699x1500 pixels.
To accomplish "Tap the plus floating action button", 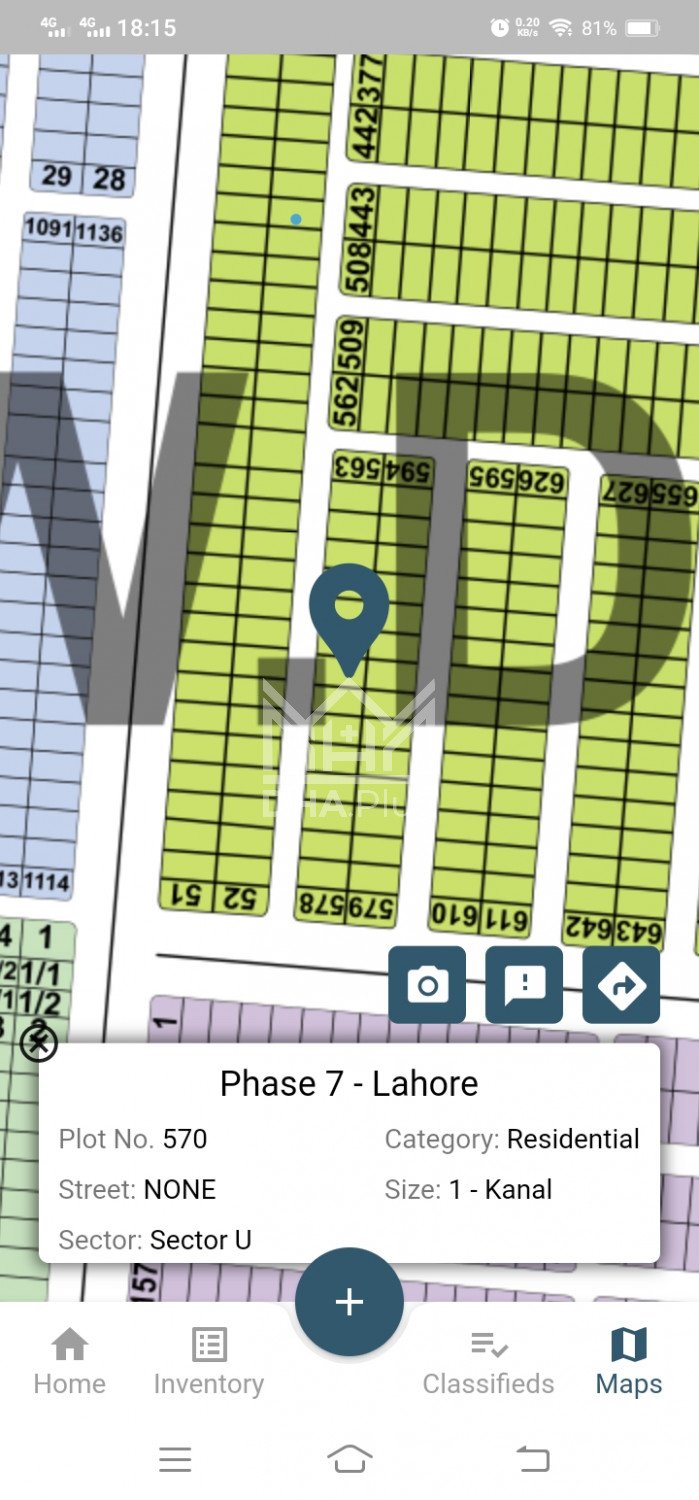I will [349, 1302].
